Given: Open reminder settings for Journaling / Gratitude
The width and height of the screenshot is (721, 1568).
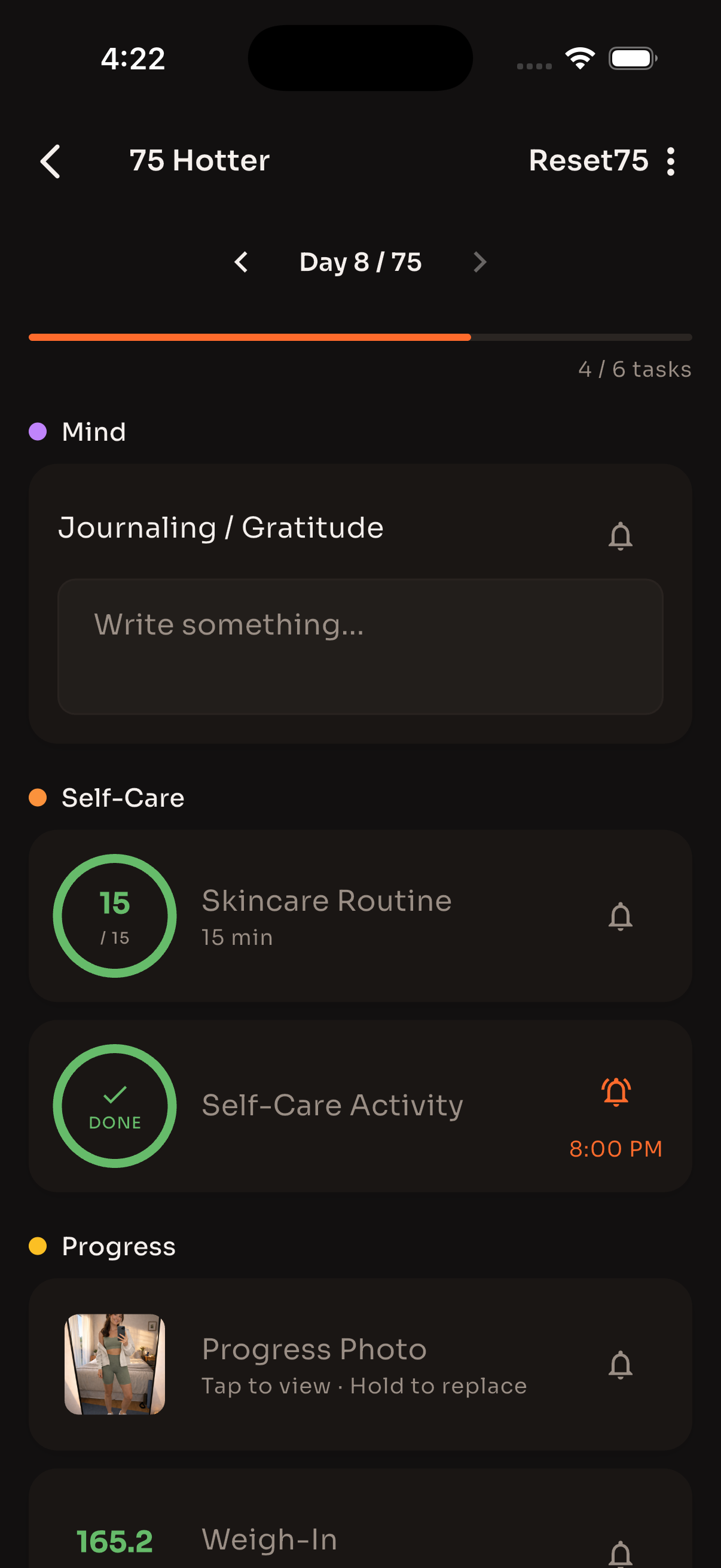Looking at the screenshot, I should 621,535.
